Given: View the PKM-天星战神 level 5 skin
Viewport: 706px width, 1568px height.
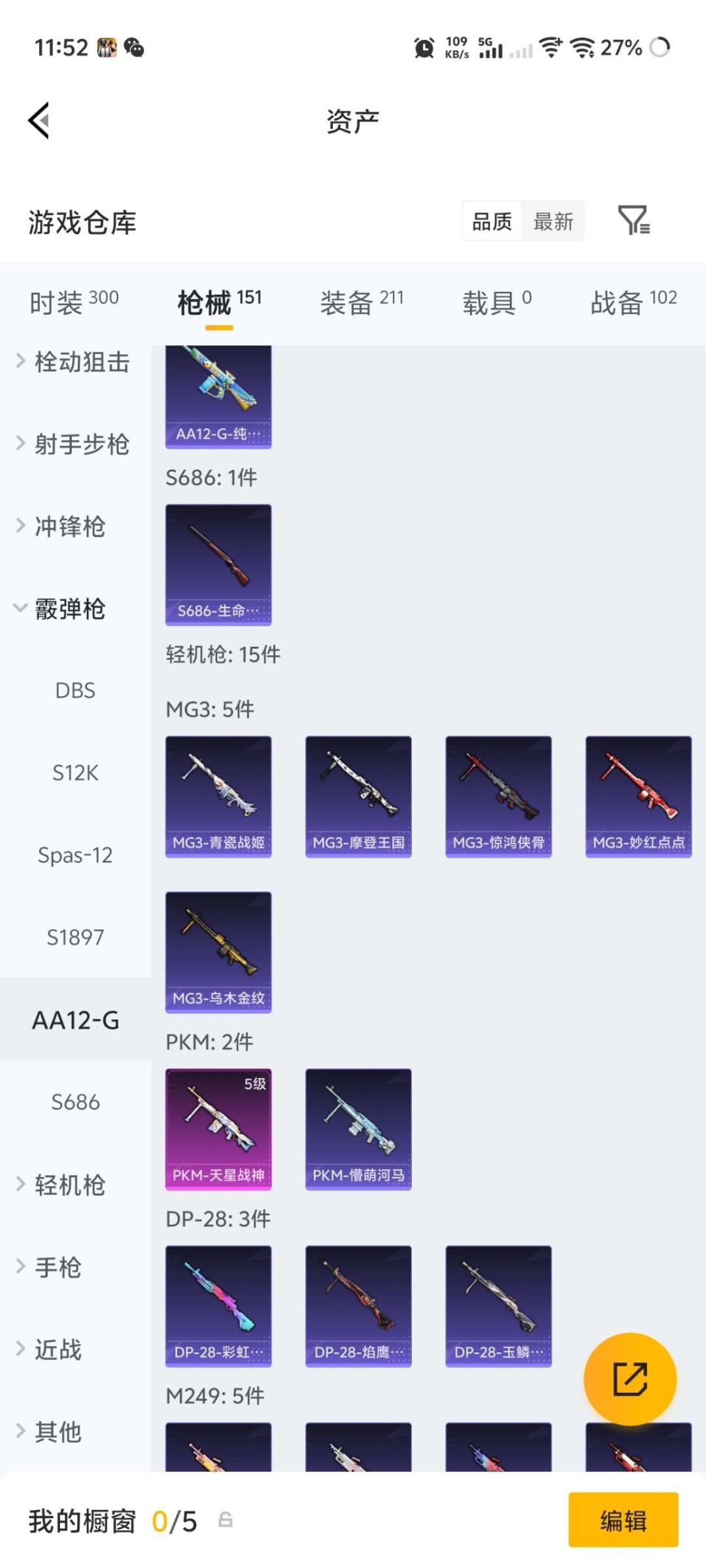Looking at the screenshot, I should (218, 1128).
